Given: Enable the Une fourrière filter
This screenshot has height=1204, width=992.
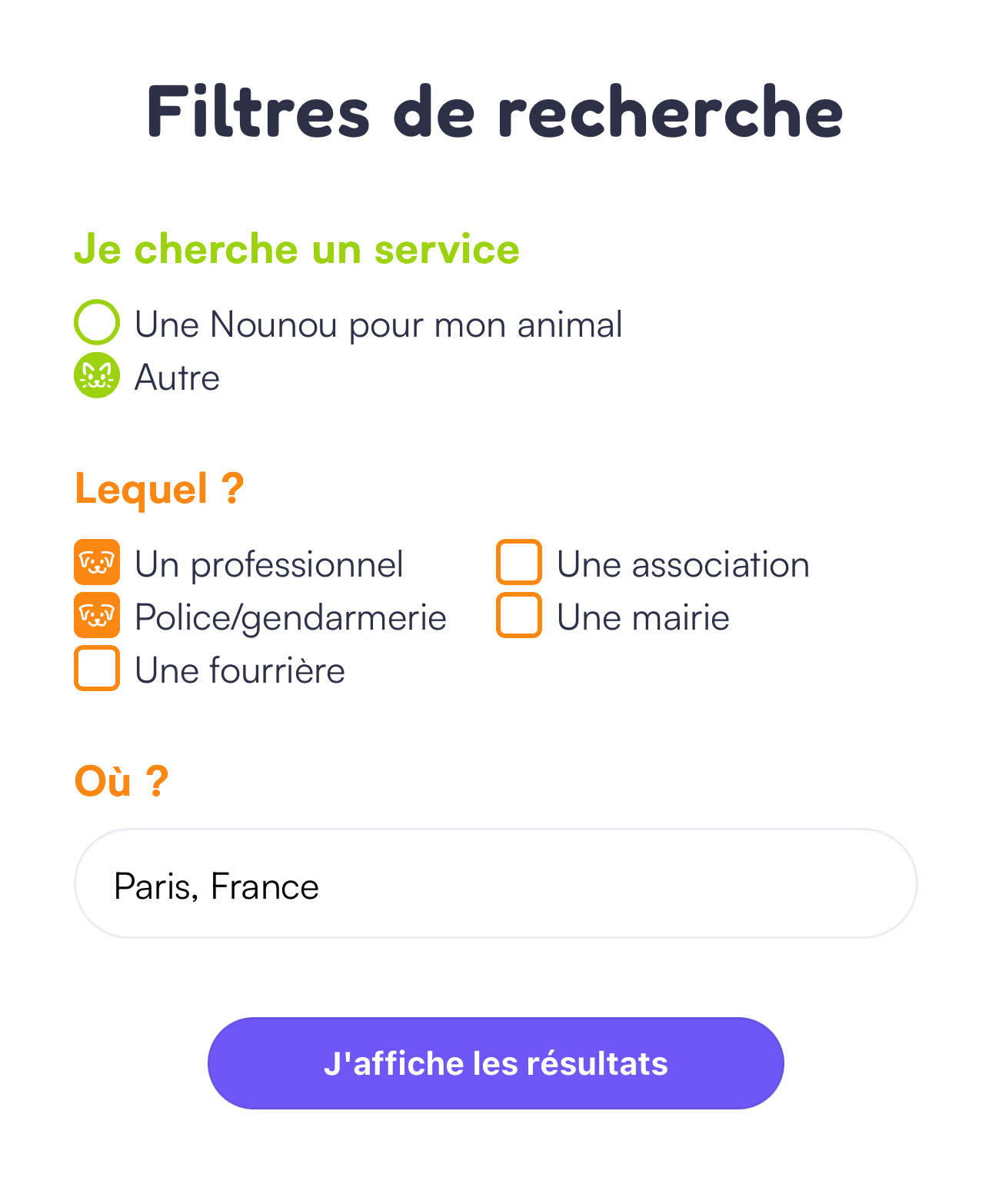Looking at the screenshot, I should coord(96,669).
